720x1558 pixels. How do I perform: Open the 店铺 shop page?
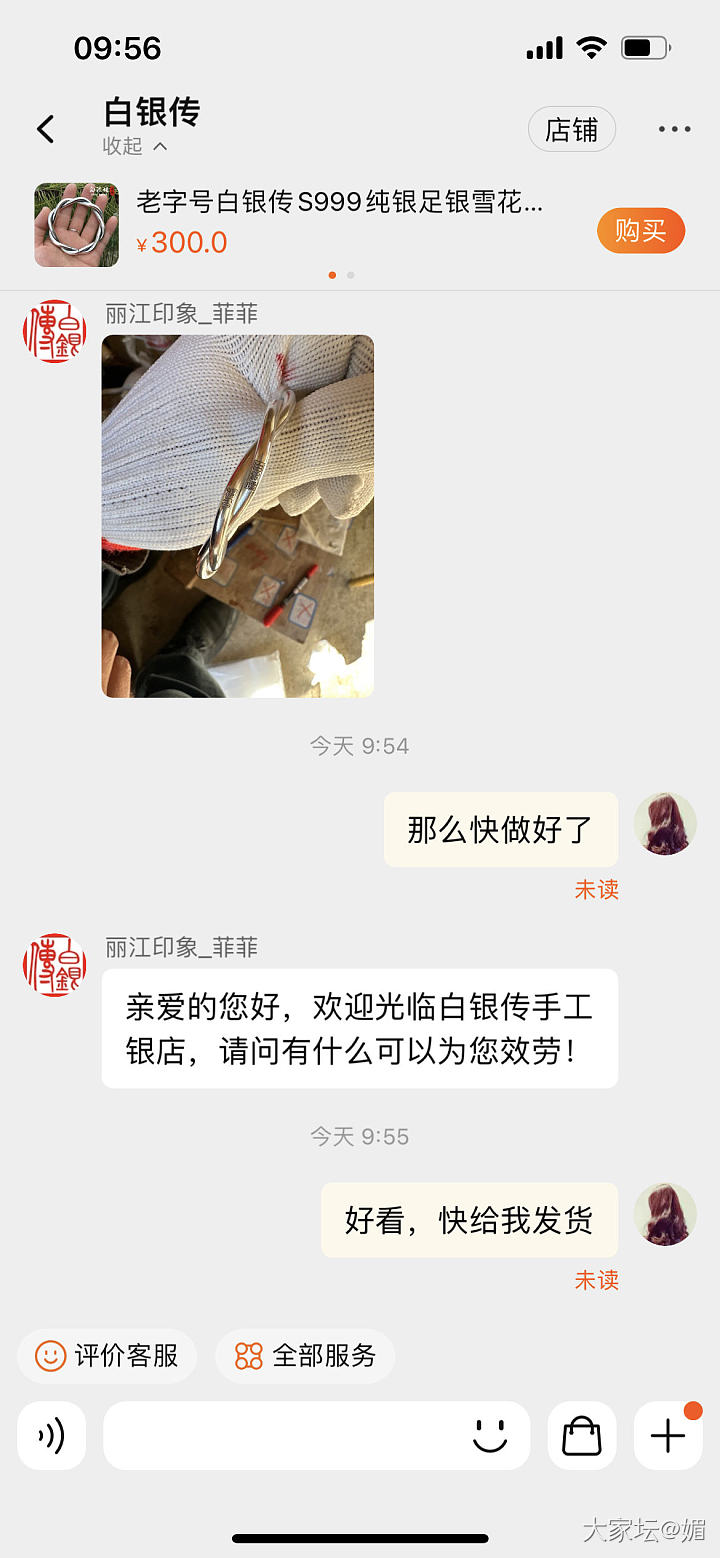coord(571,130)
